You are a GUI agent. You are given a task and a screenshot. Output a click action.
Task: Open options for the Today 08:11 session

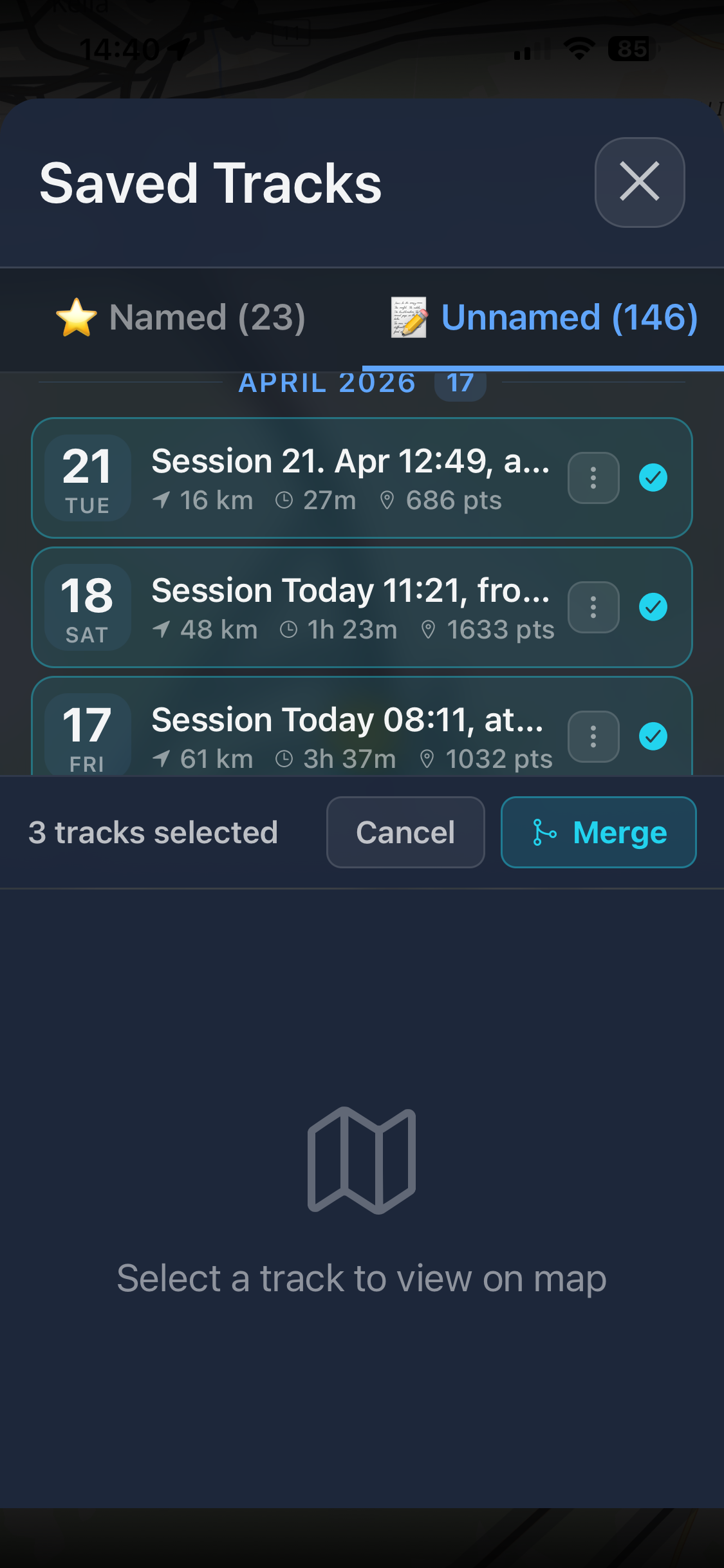593,736
